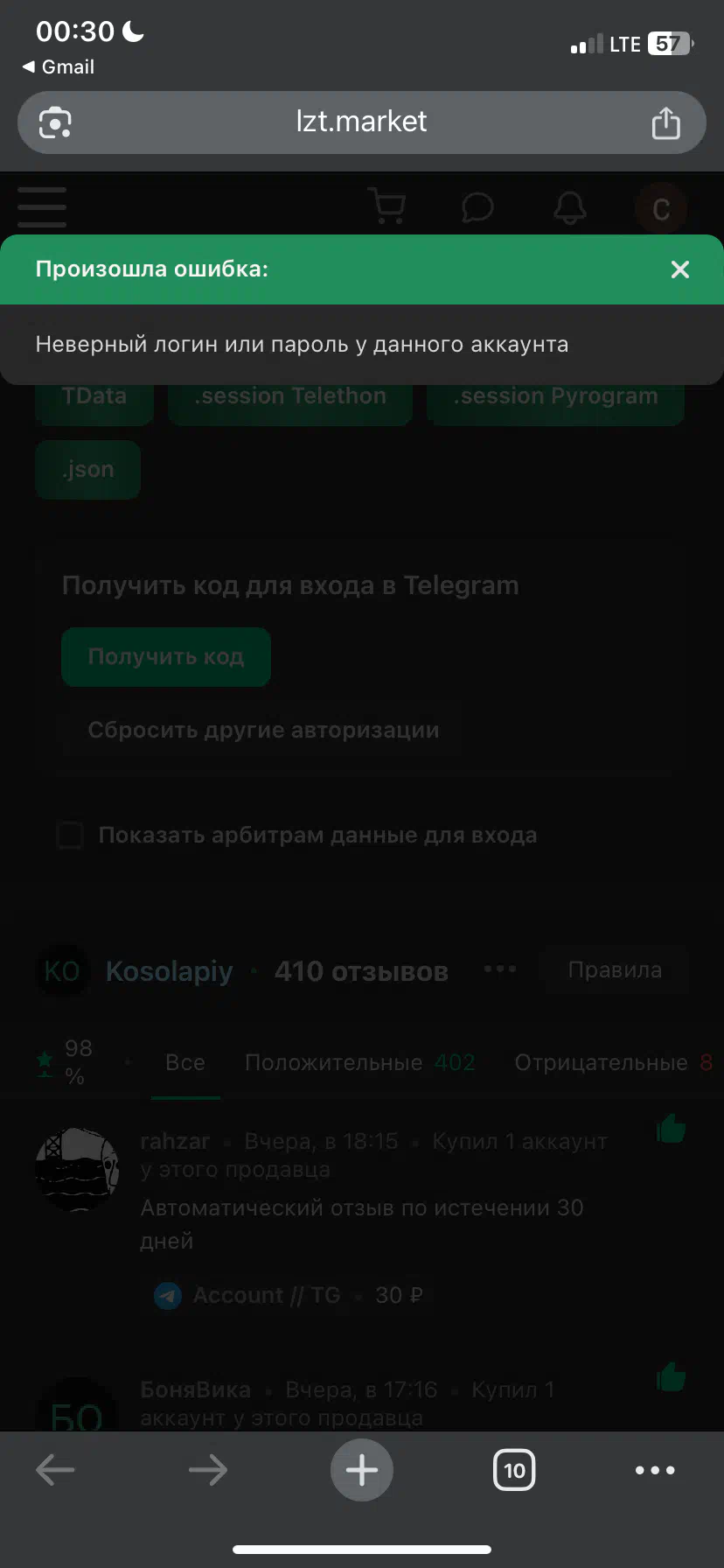Switch to the Положительные tab

[x=360, y=1063]
